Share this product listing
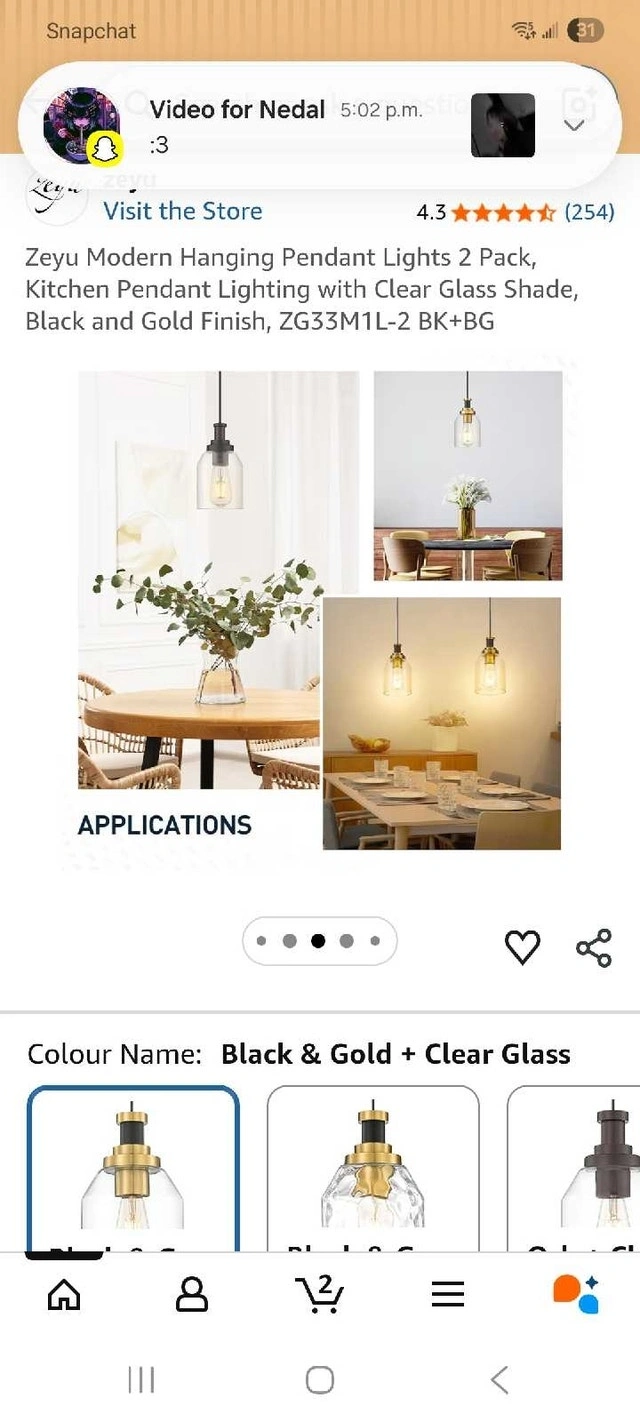The width and height of the screenshot is (640, 1422). coord(593,947)
